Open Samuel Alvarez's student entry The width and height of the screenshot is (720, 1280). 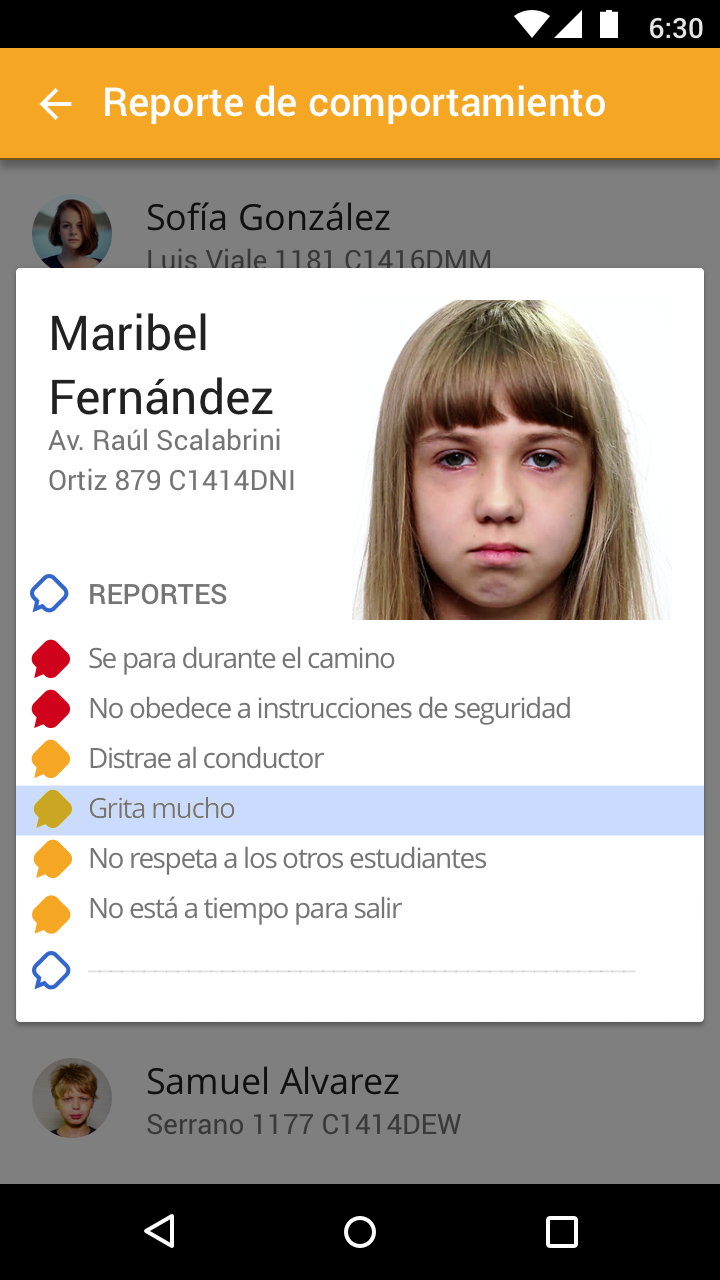click(x=272, y=1099)
